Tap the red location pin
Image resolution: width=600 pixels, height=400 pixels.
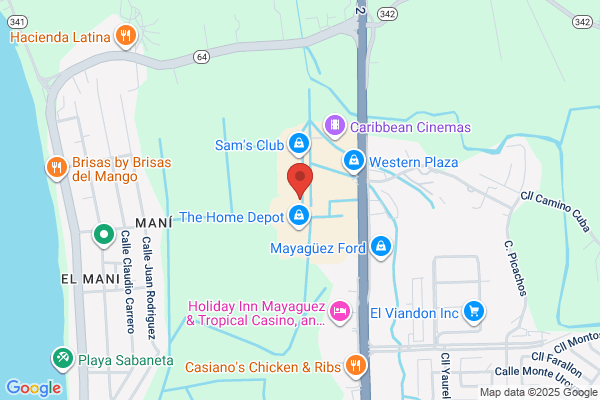pos(300,181)
